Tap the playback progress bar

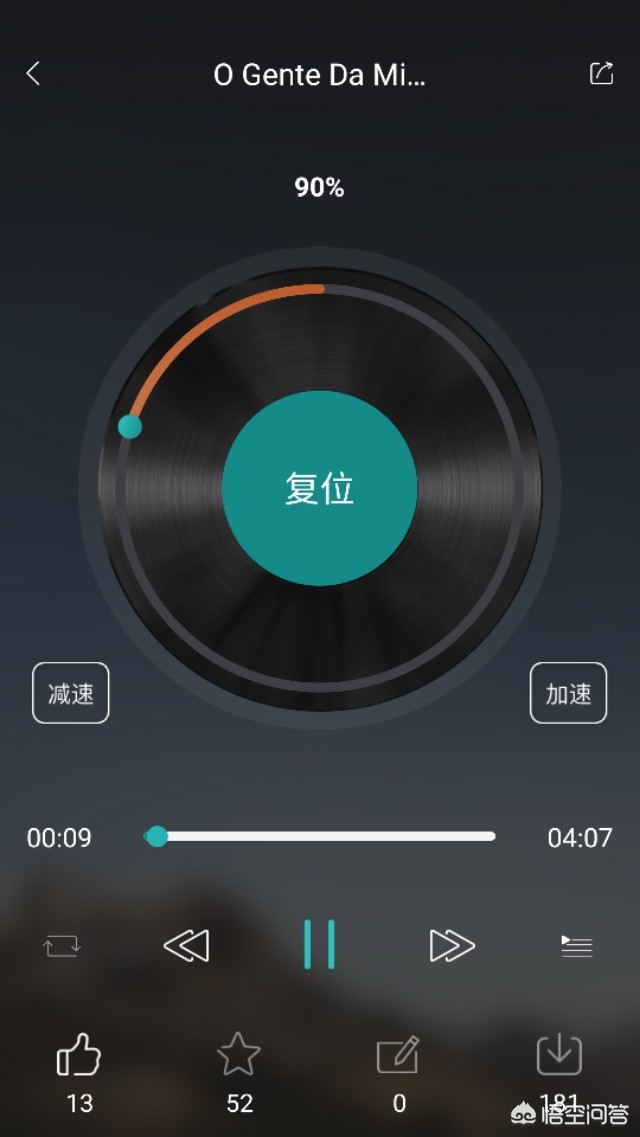point(320,836)
